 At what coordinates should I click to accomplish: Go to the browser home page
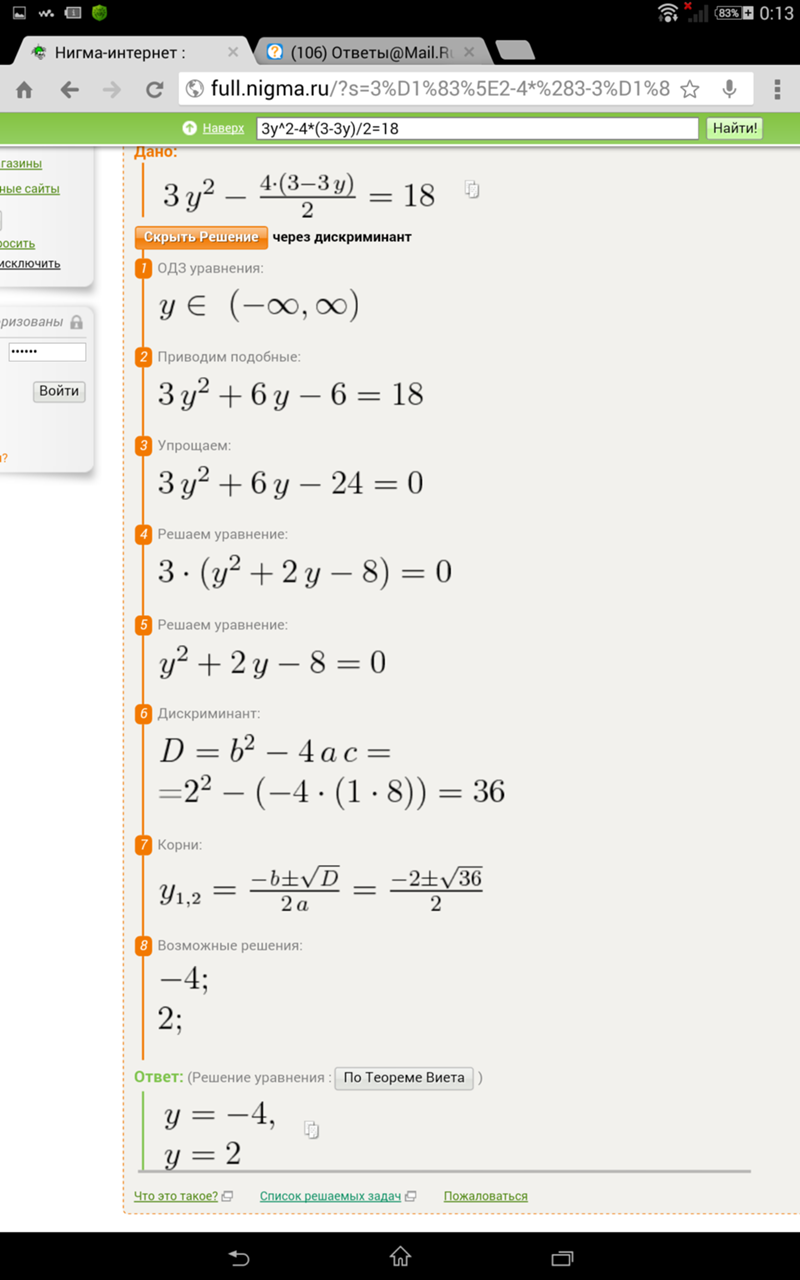pos(24,90)
